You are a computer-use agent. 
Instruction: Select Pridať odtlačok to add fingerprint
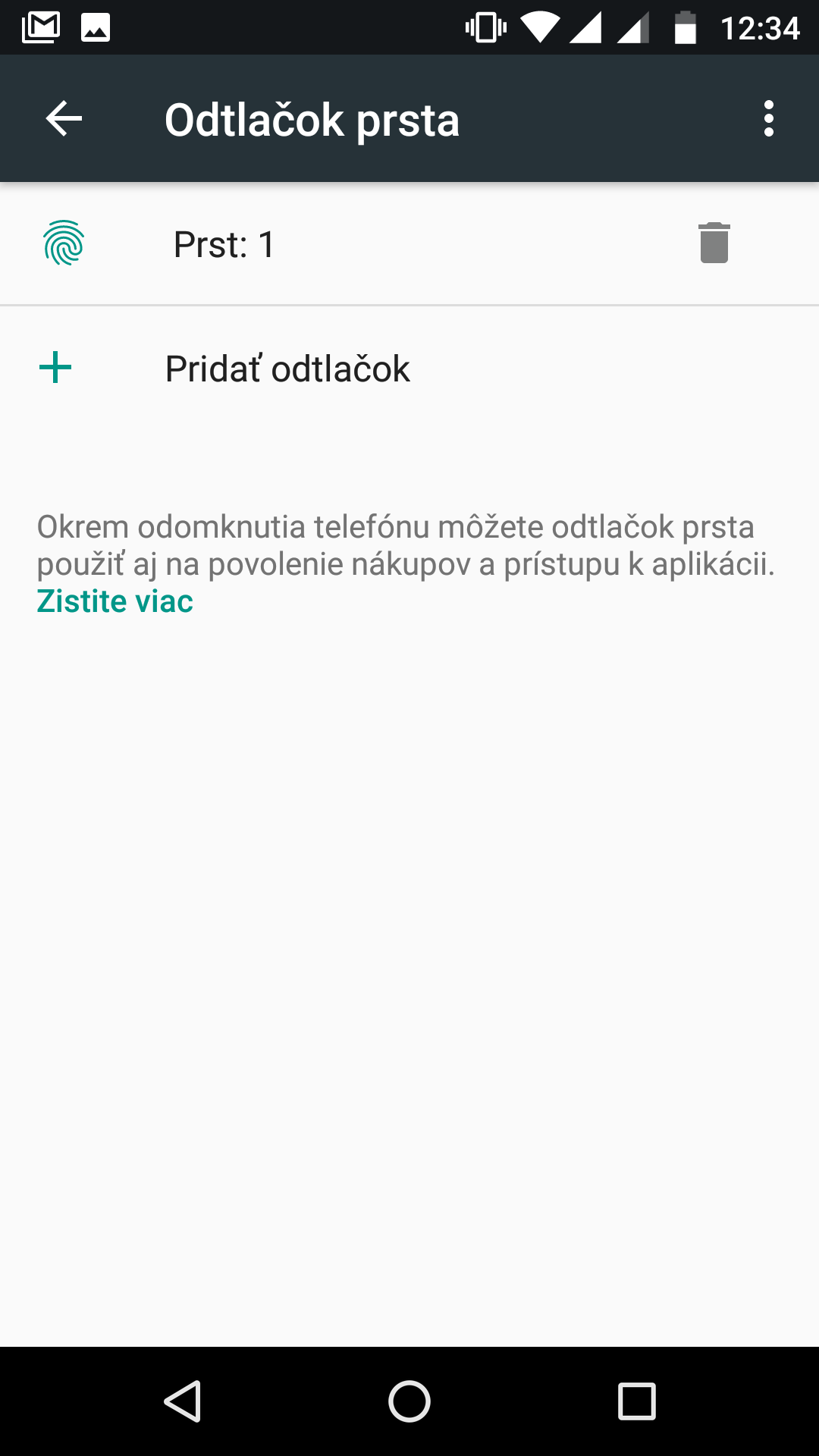pos(409,369)
